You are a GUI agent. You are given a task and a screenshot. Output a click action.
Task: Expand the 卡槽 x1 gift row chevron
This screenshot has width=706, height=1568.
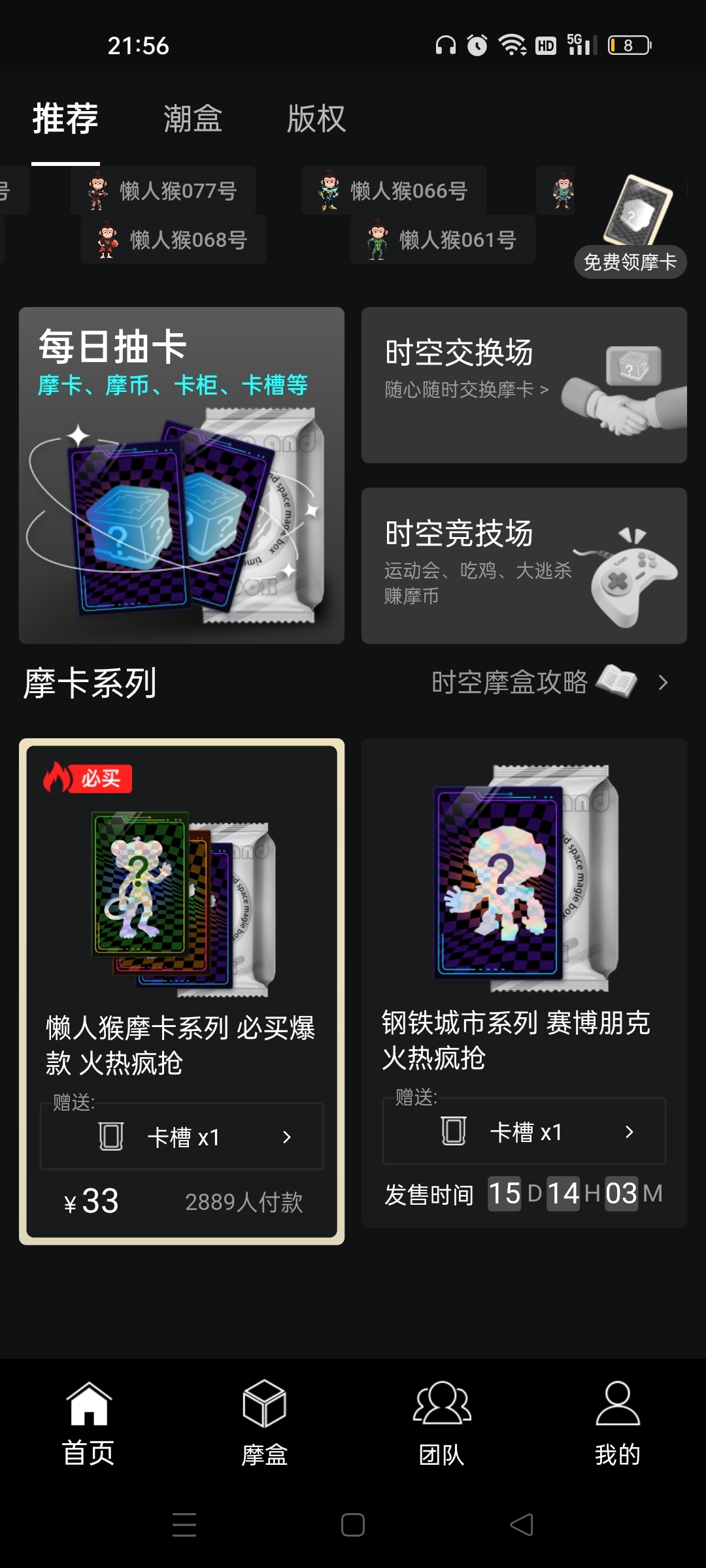click(x=286, y=1137)
